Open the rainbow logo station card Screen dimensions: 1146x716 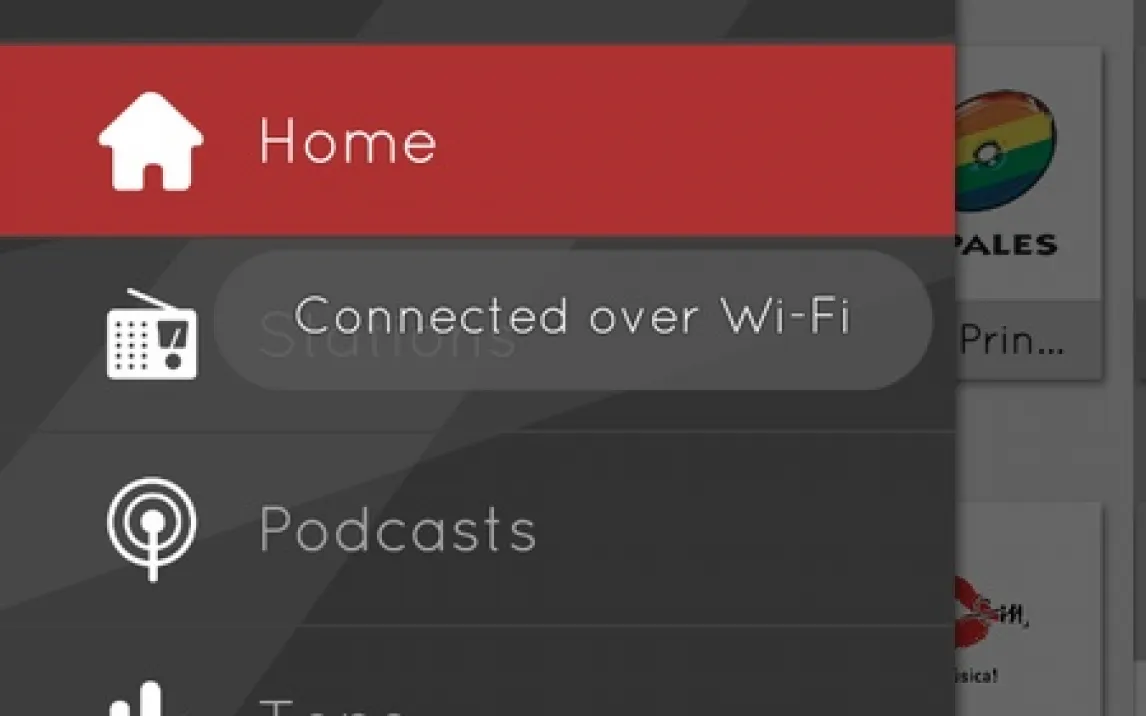[x=1028, y=213]
